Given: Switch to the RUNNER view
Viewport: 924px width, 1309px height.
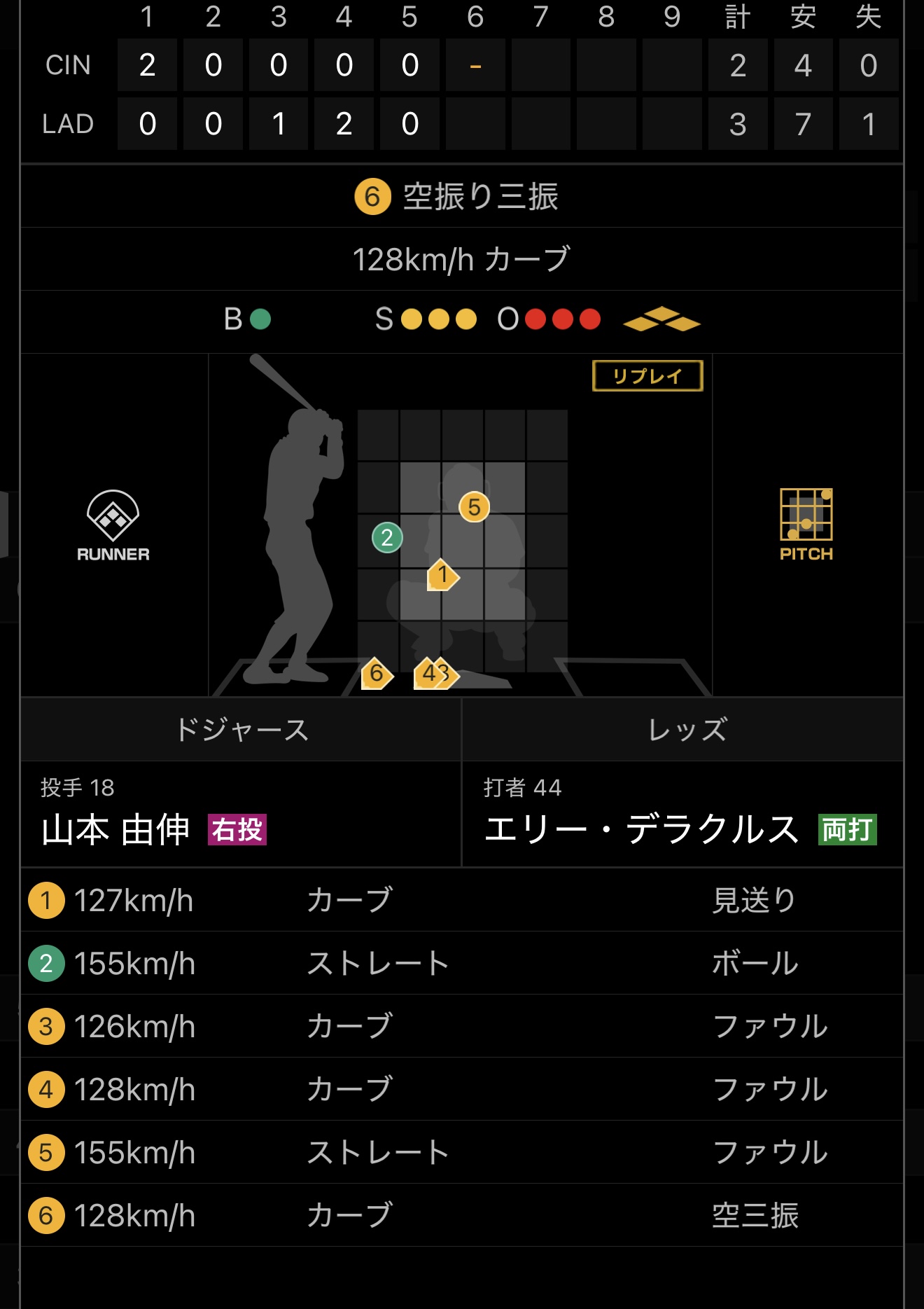Looking at the screenshot, I should (113, 525).
